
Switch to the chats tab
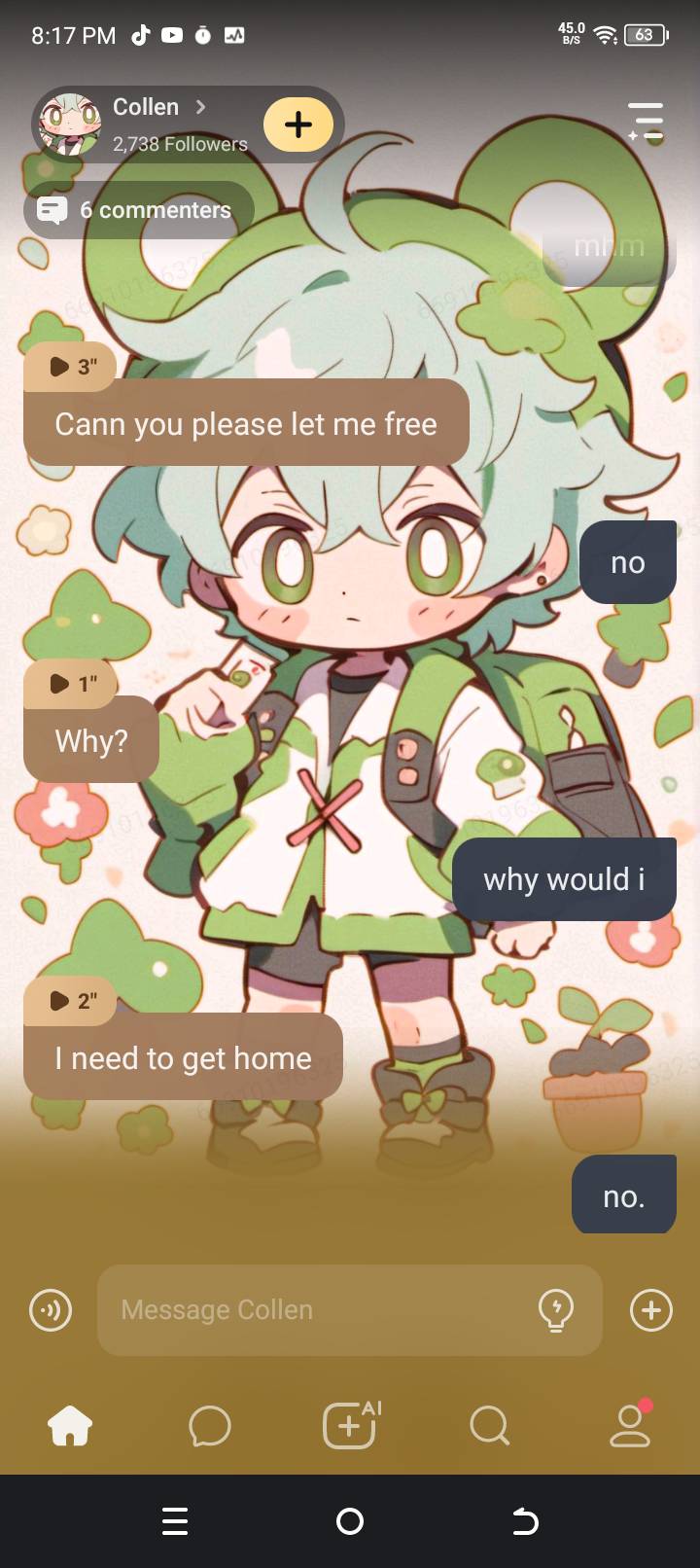point(210,1427)
